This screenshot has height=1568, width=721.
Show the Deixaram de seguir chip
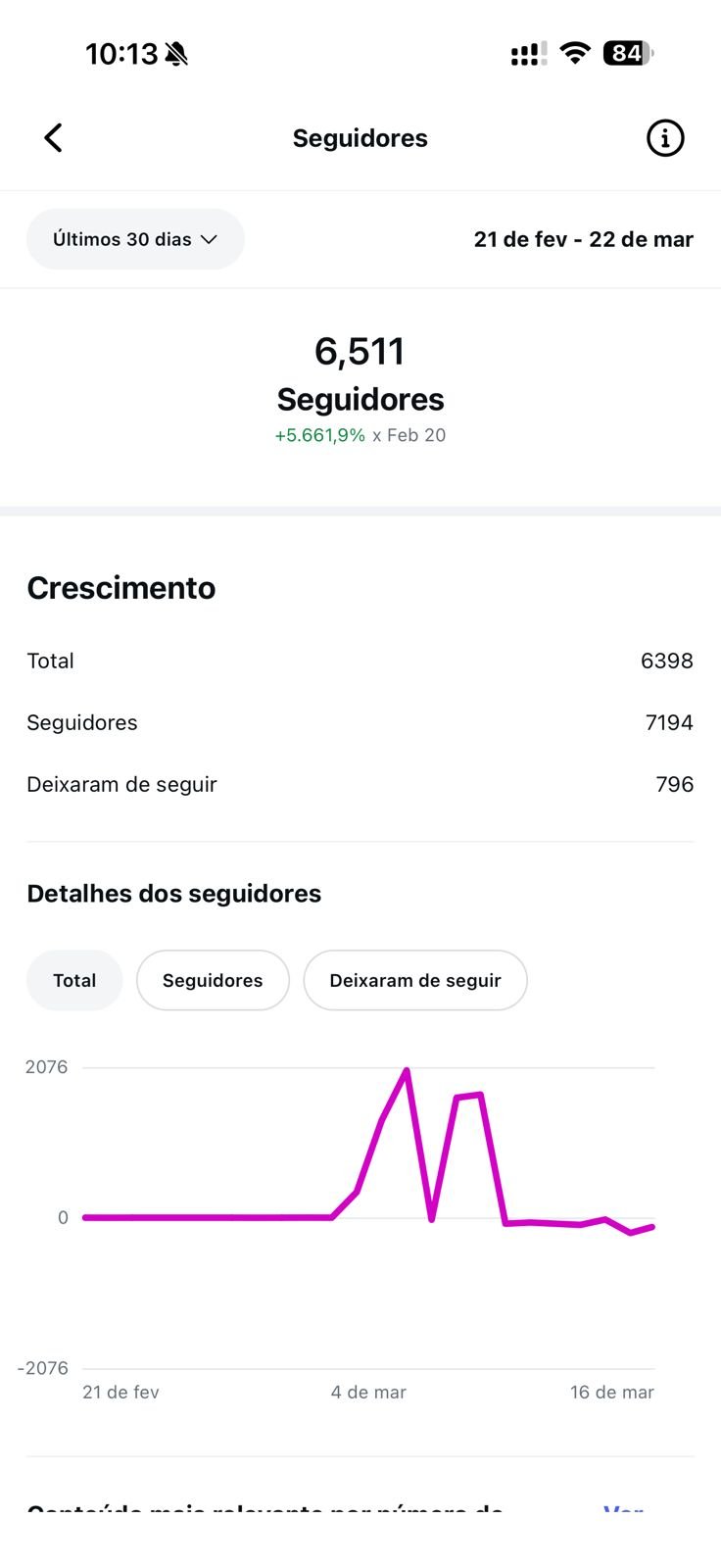point(415,980)
